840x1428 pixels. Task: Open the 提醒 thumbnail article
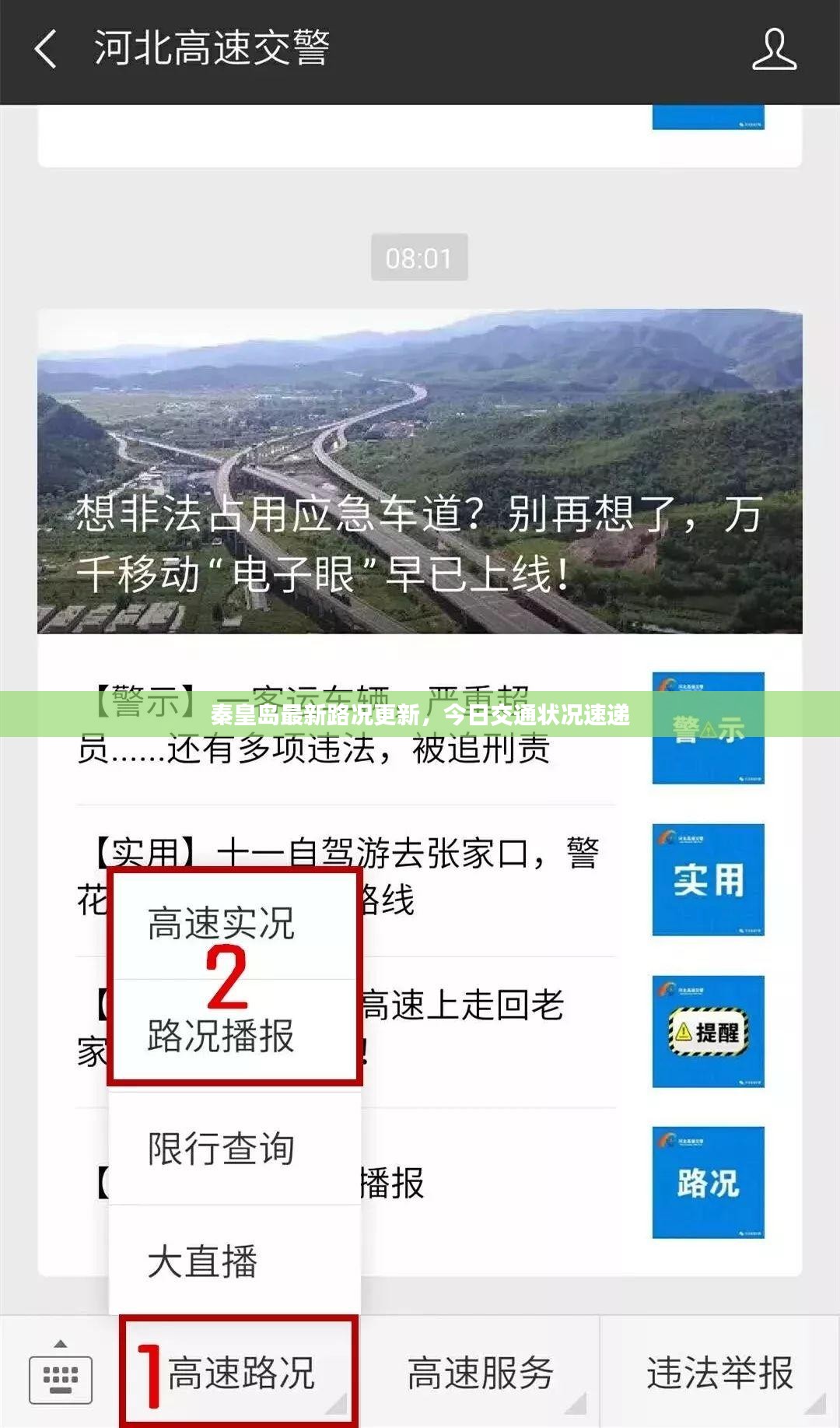708,1031
